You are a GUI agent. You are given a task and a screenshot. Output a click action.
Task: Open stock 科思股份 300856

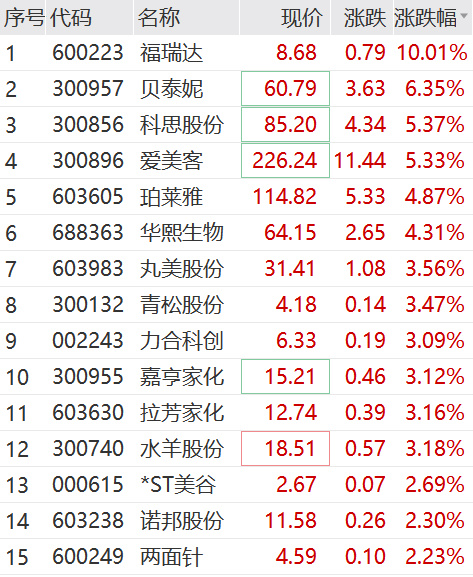(x=236, y=125)
